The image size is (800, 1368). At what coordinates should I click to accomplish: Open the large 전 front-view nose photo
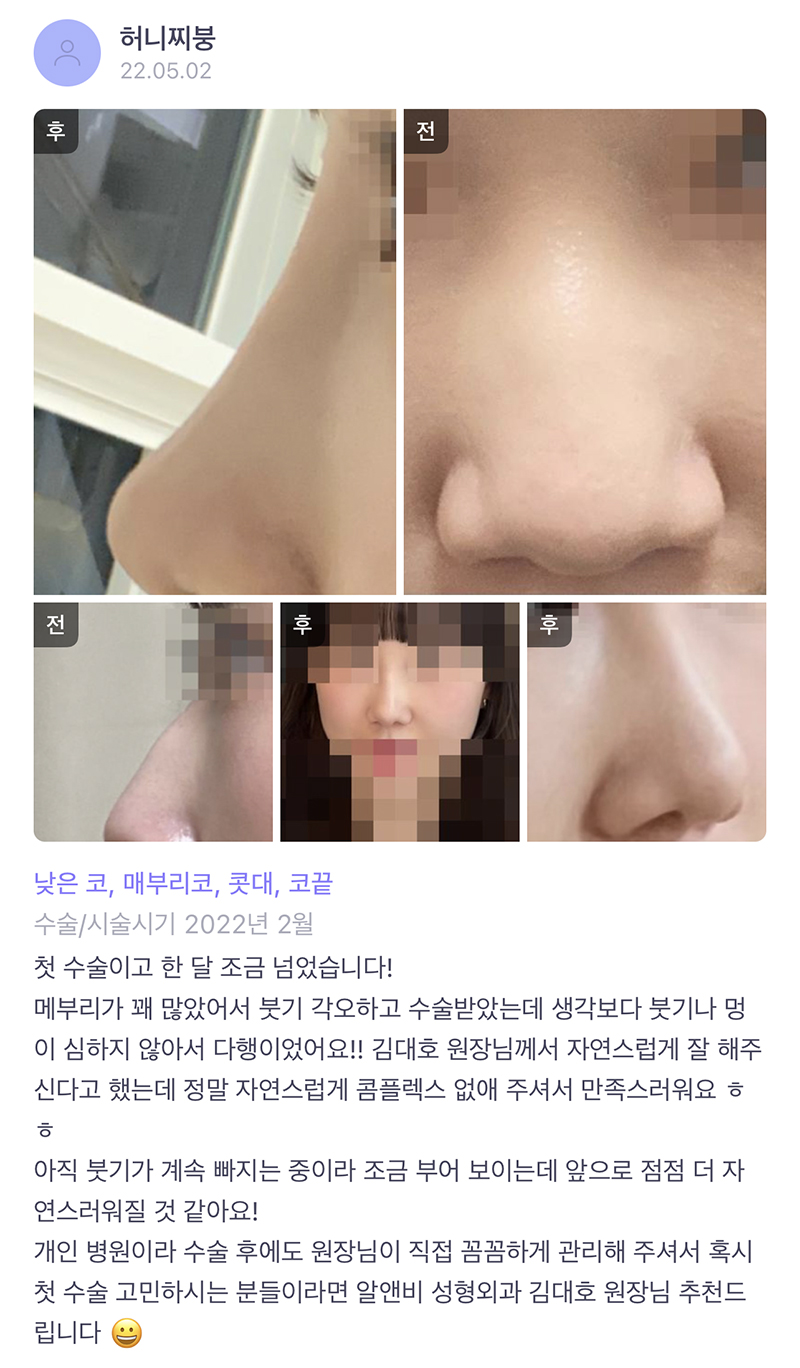tap(585, 352)
